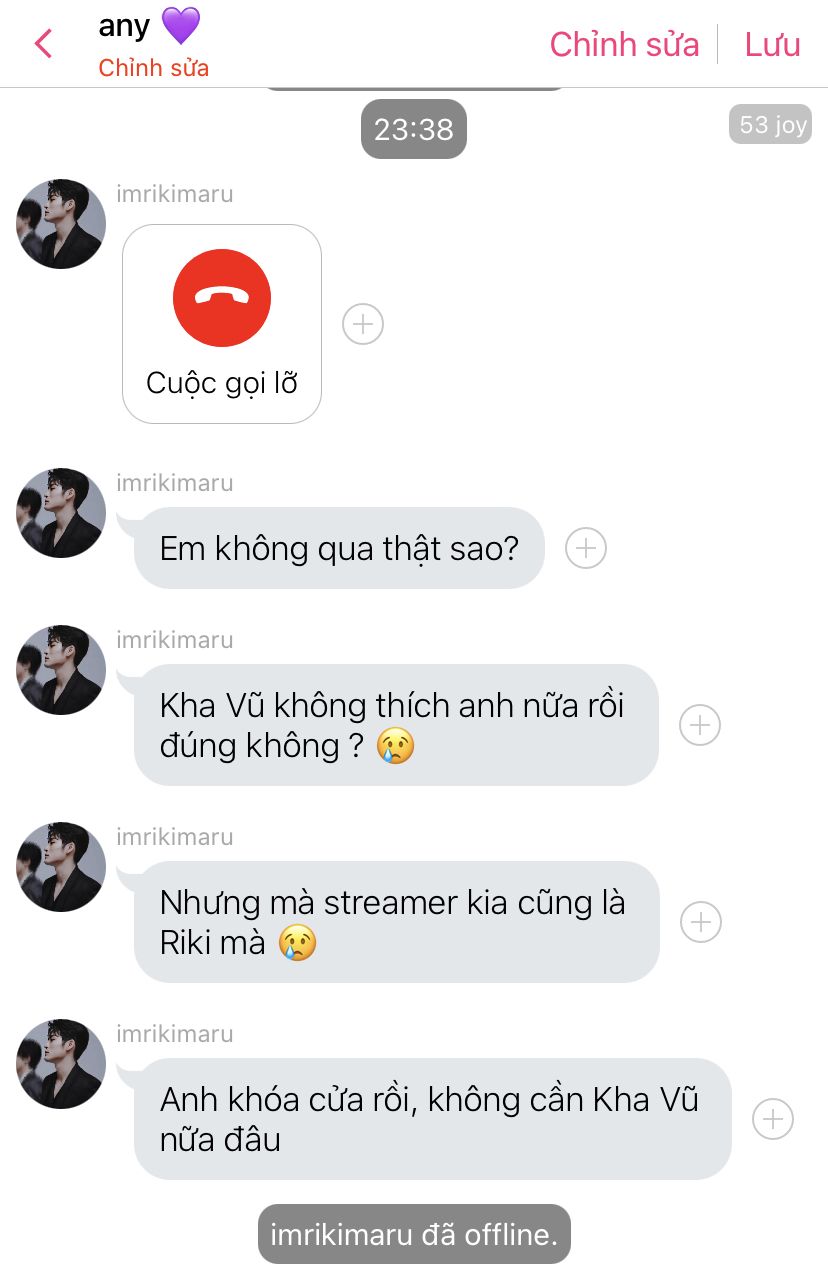Open the Cuộc gọi lỡ missed call bubble

click(x=222, y=324)
